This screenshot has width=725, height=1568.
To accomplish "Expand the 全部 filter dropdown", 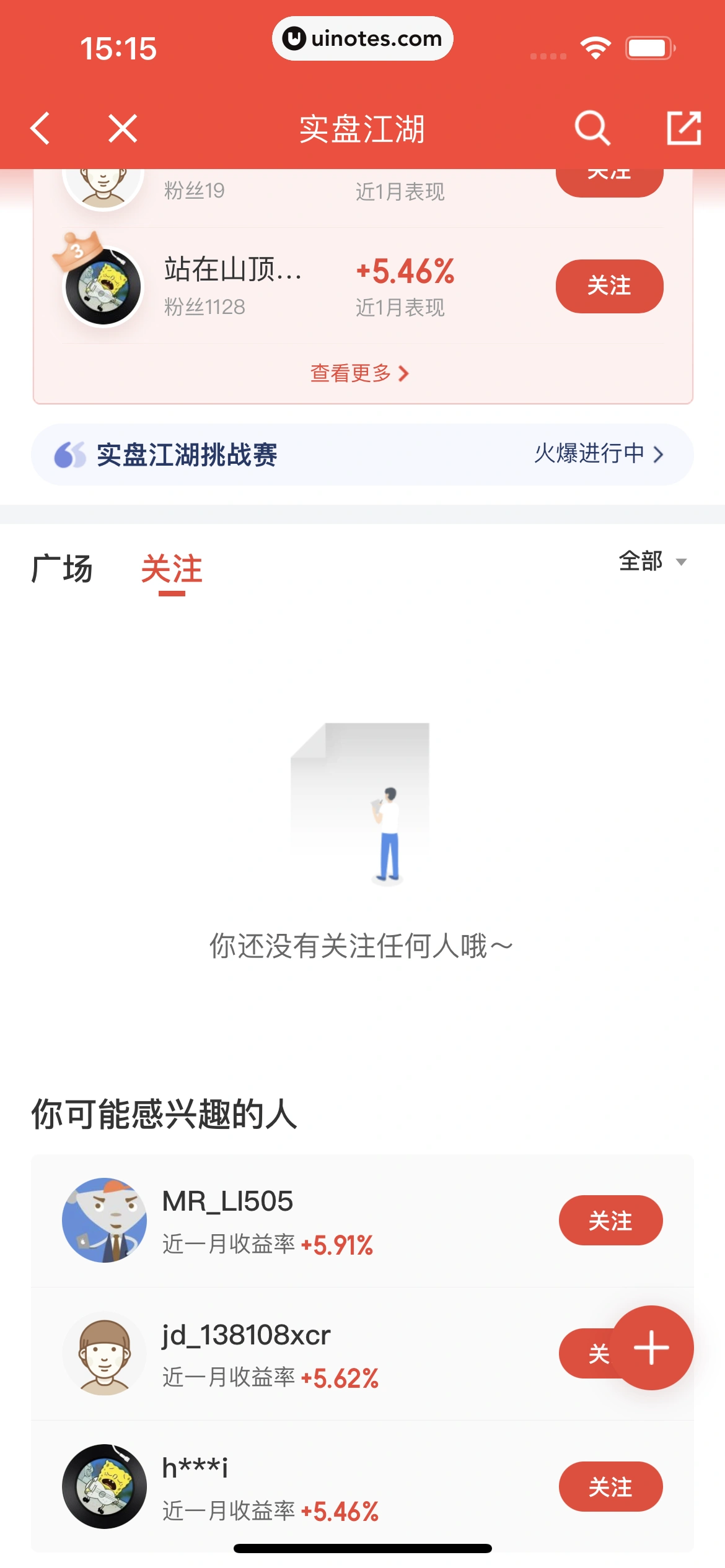I will [652, 561].
